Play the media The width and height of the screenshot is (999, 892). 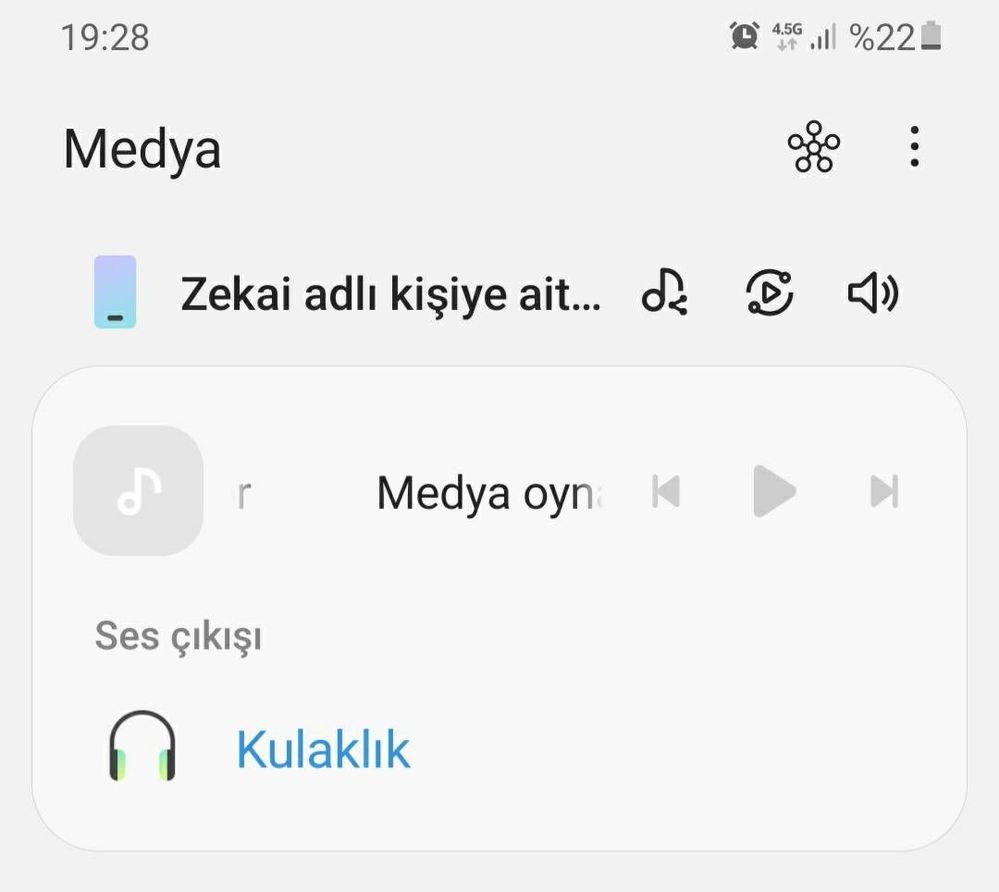773,491
